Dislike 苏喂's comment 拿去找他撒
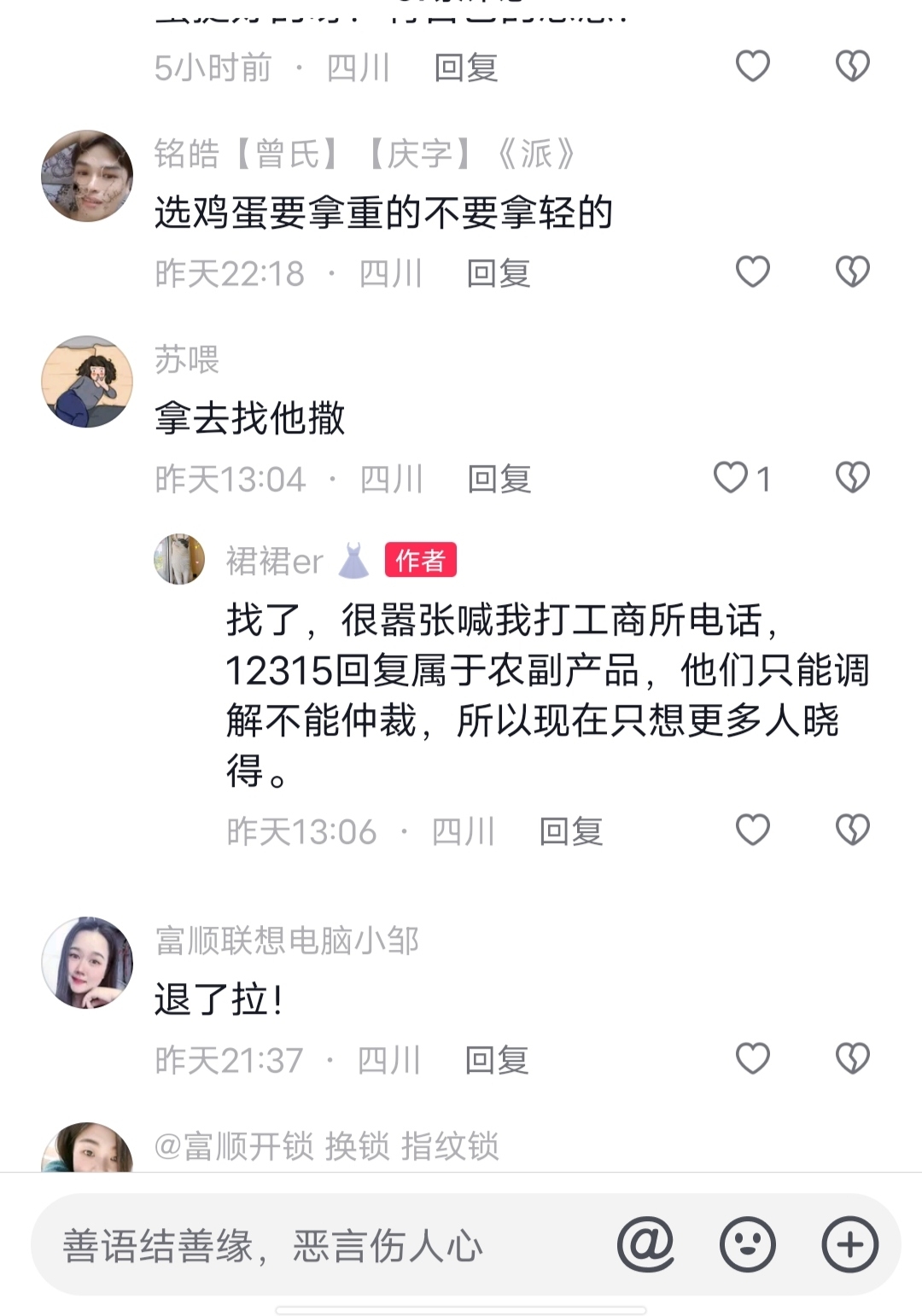This screenshot has width=922, height=1316. coord(852,478)
